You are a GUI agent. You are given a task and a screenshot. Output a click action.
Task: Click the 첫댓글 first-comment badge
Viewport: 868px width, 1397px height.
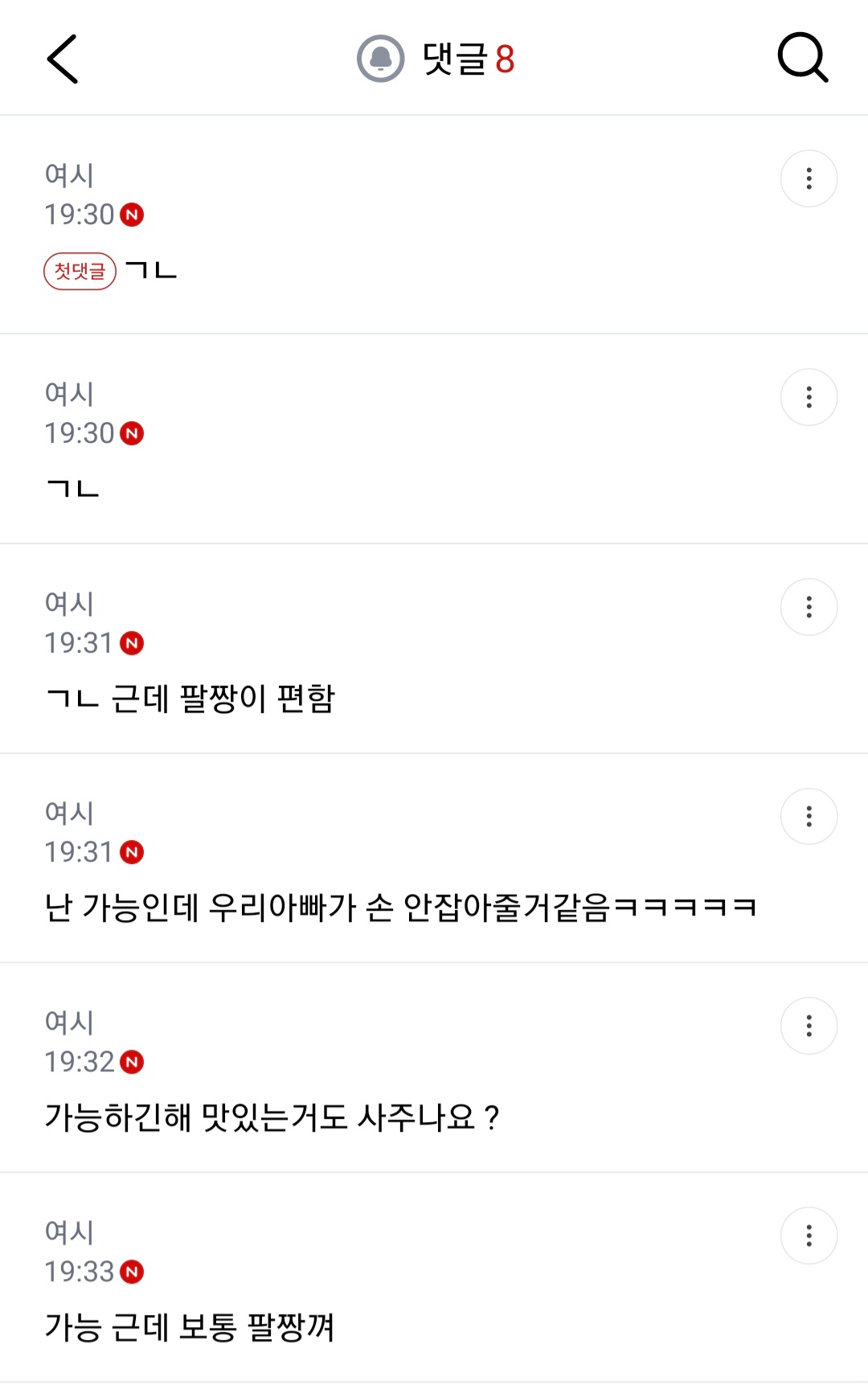pos(79,272)
